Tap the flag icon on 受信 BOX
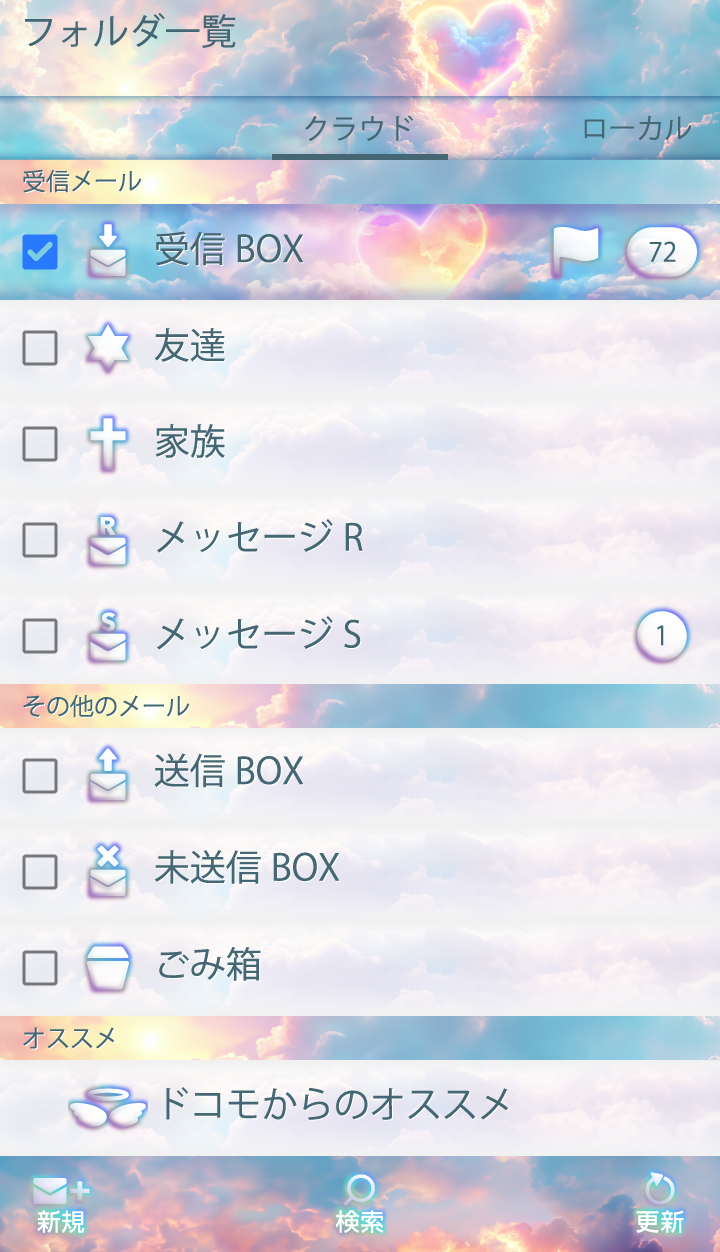The image size is (720, 1252). pos(576,251)
